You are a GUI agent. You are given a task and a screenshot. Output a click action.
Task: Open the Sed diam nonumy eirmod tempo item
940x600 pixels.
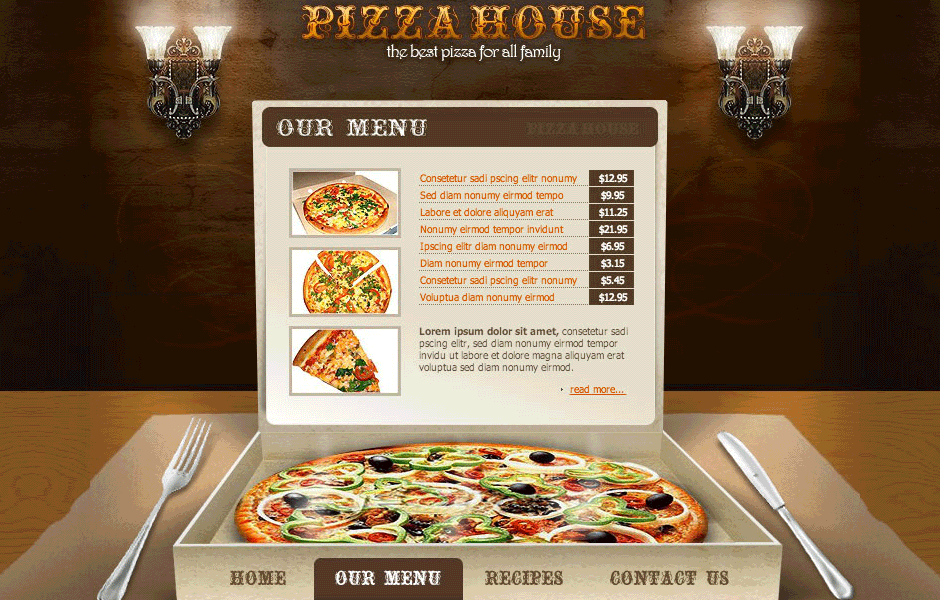pos(491,195)
